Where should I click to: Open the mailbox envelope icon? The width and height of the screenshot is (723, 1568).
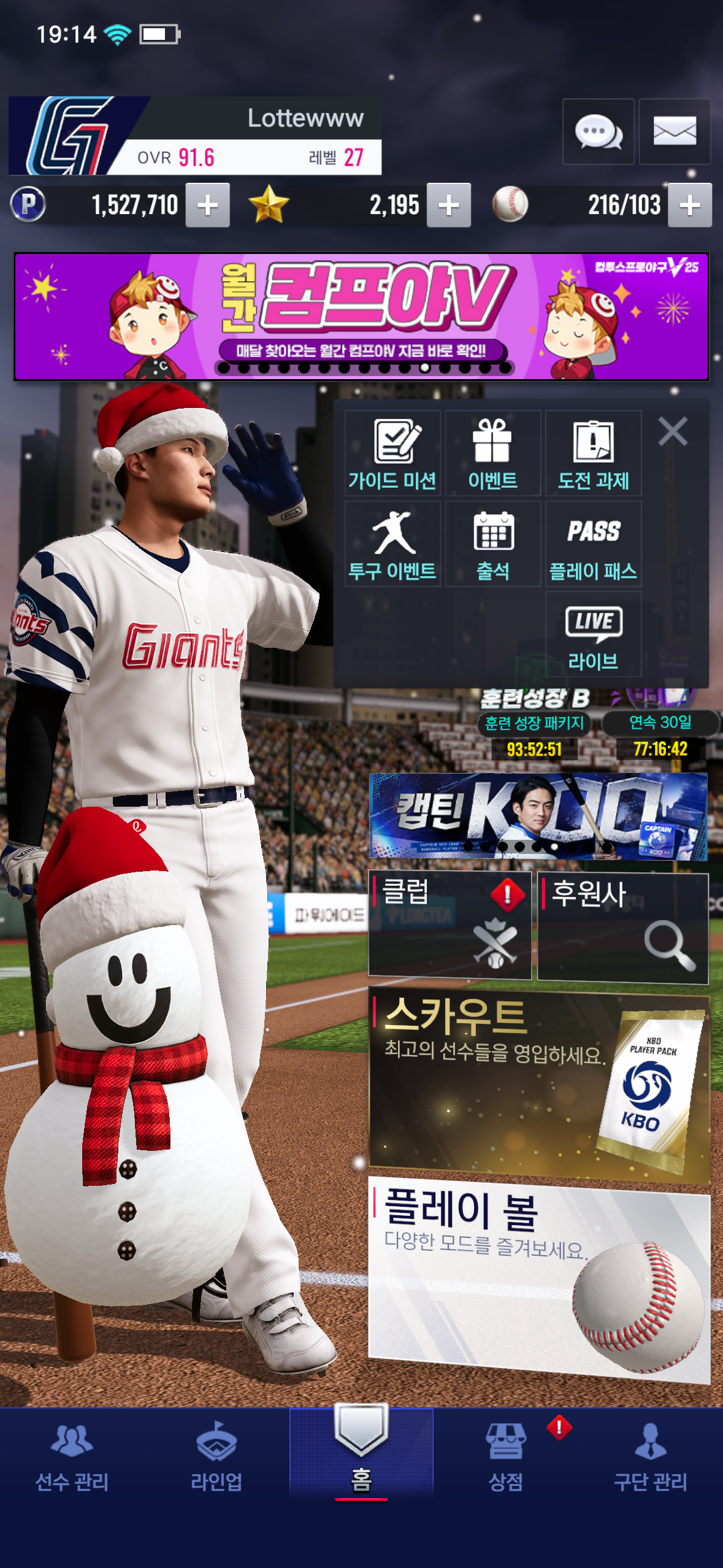(675, 132)
